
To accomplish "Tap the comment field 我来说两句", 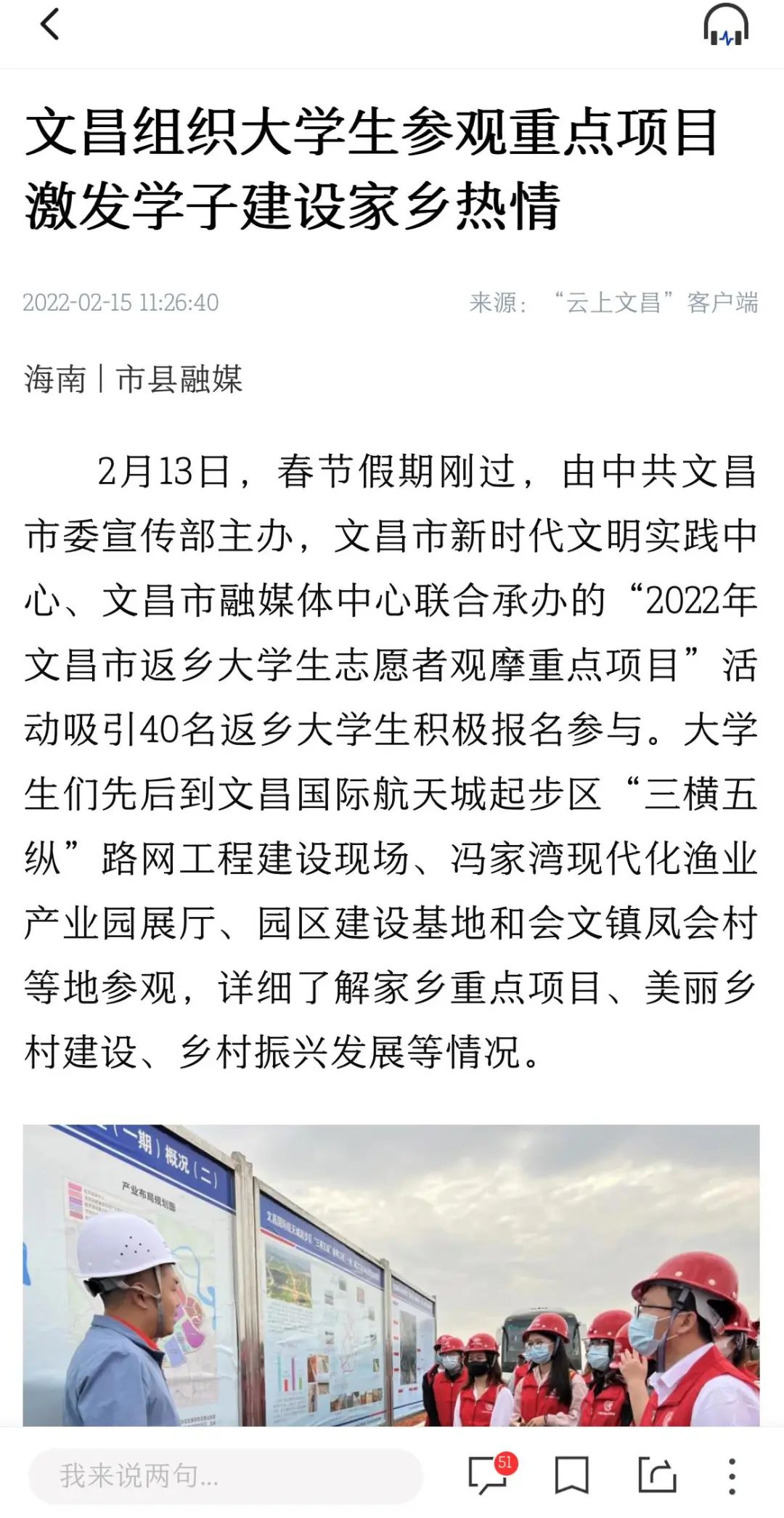I will pyautogui.click(x=226, y=1475).
